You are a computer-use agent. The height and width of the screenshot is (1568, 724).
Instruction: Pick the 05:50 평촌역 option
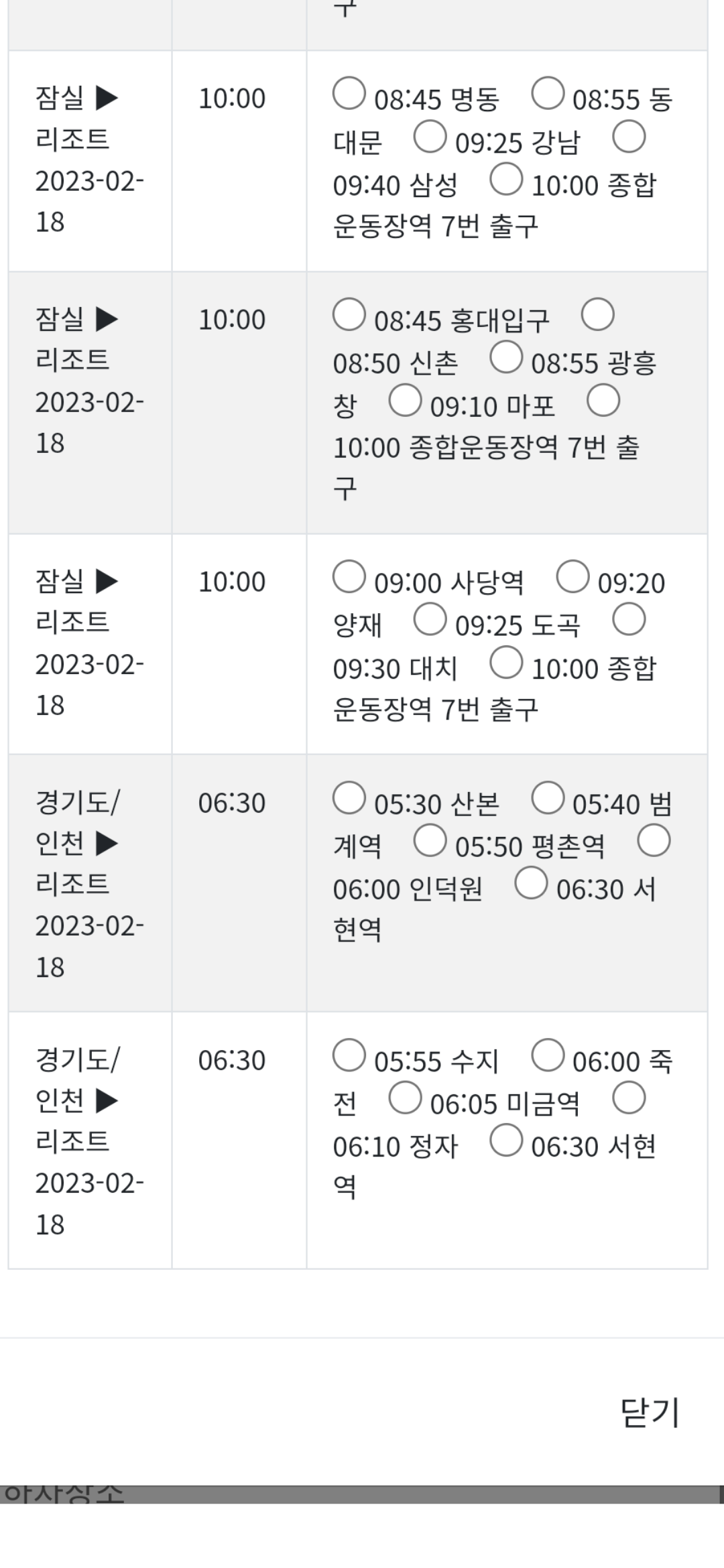pyautogui.click(x=430, y=840)
